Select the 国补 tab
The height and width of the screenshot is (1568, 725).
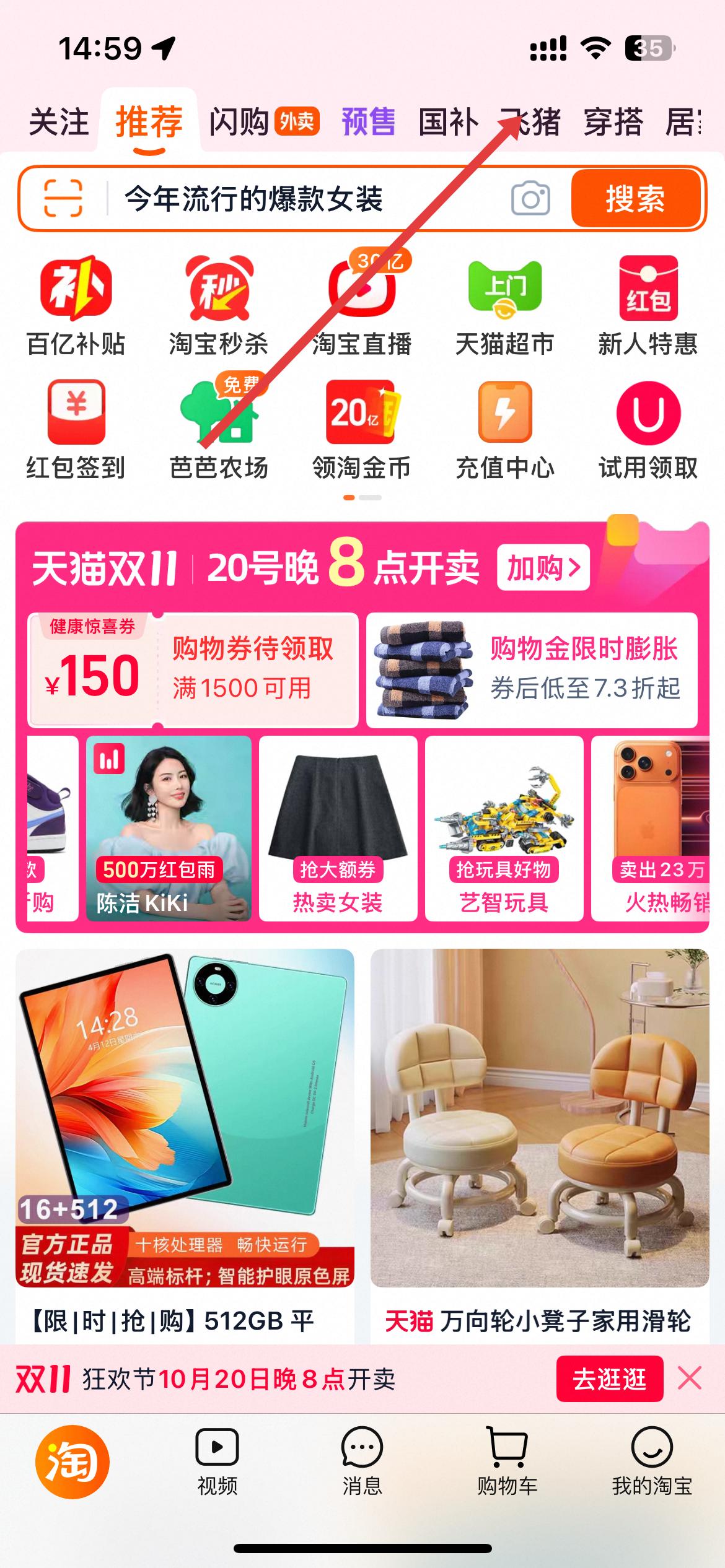(x=449, y=122)
